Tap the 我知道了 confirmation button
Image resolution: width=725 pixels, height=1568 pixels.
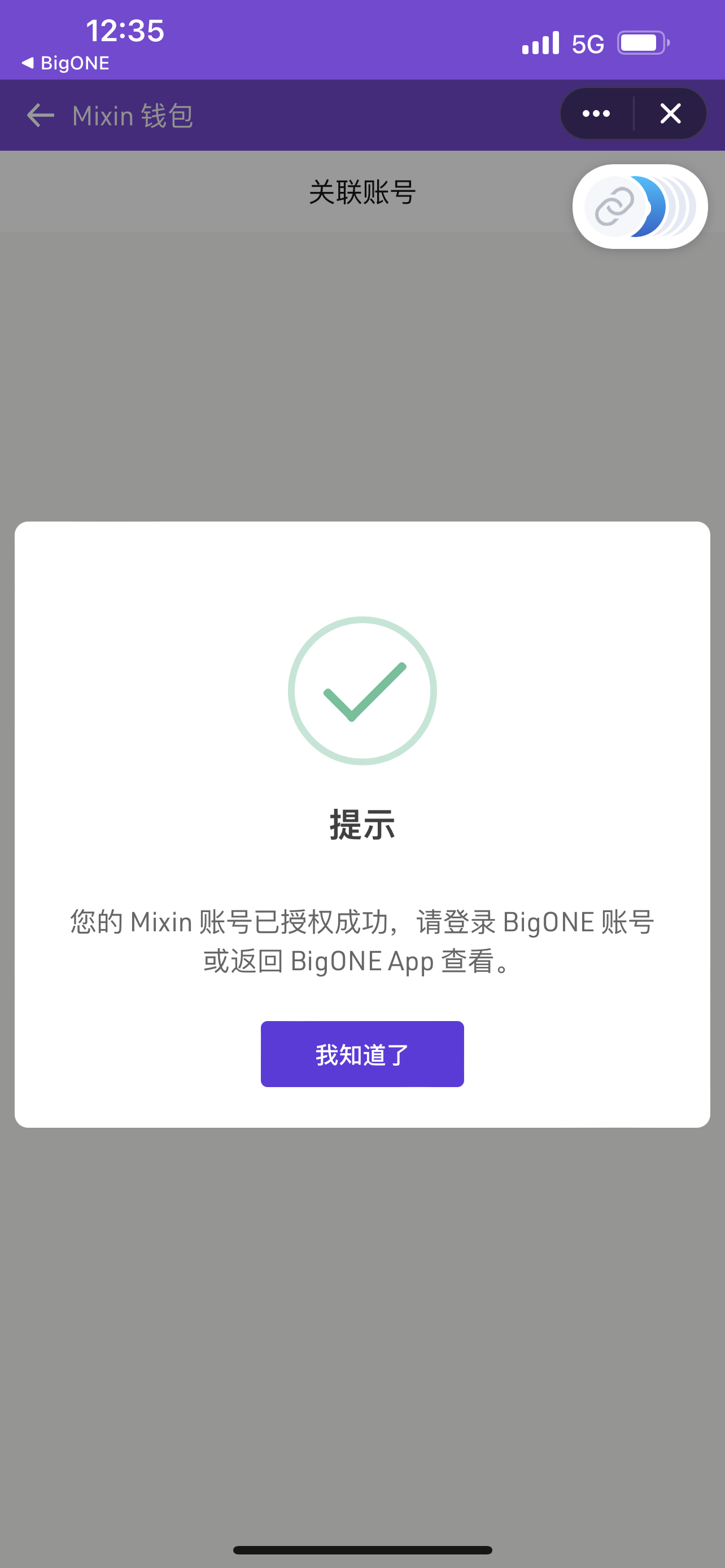click(x=362, y=1054)
